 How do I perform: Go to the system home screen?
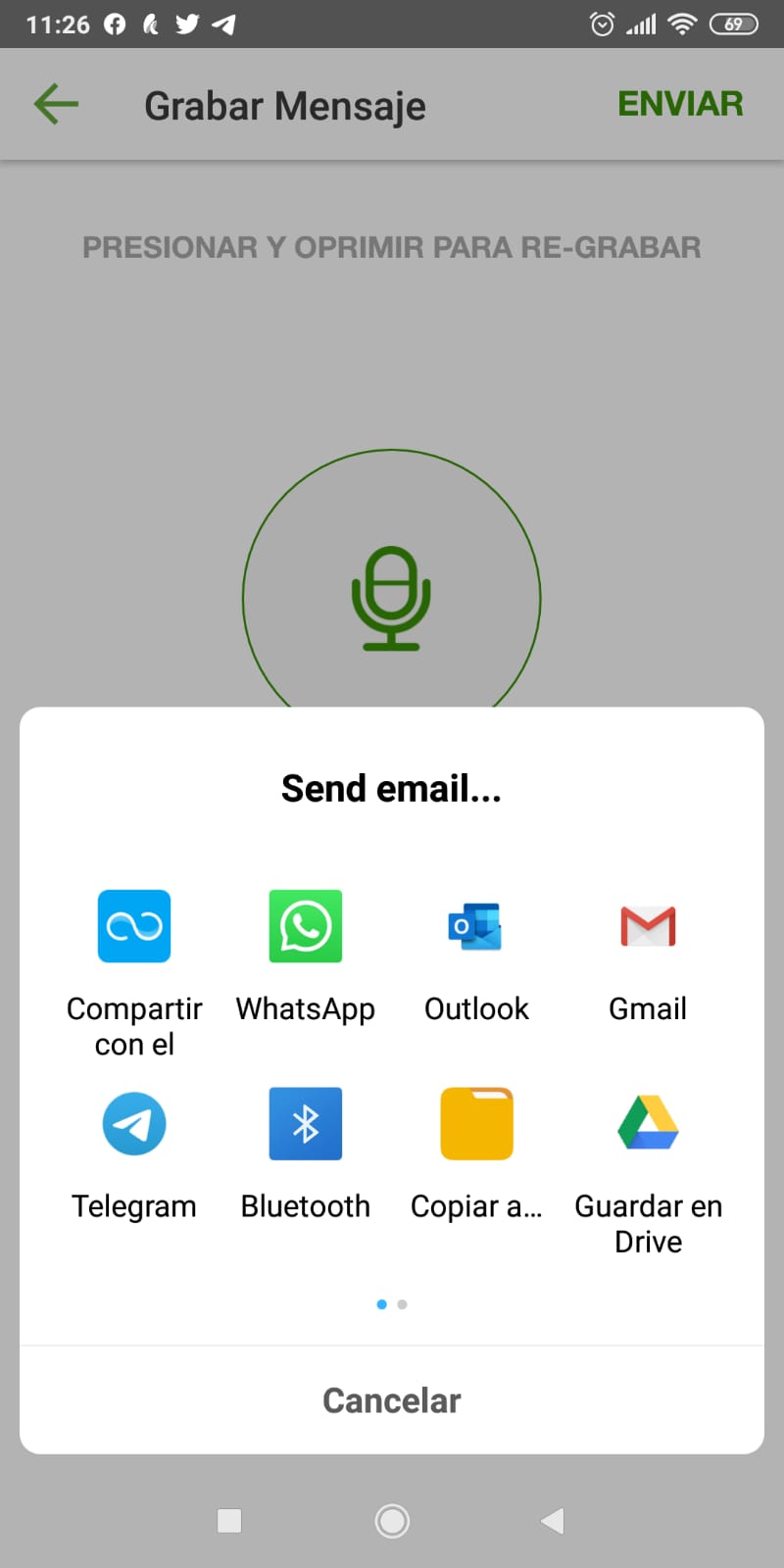tap(392, 1521)
